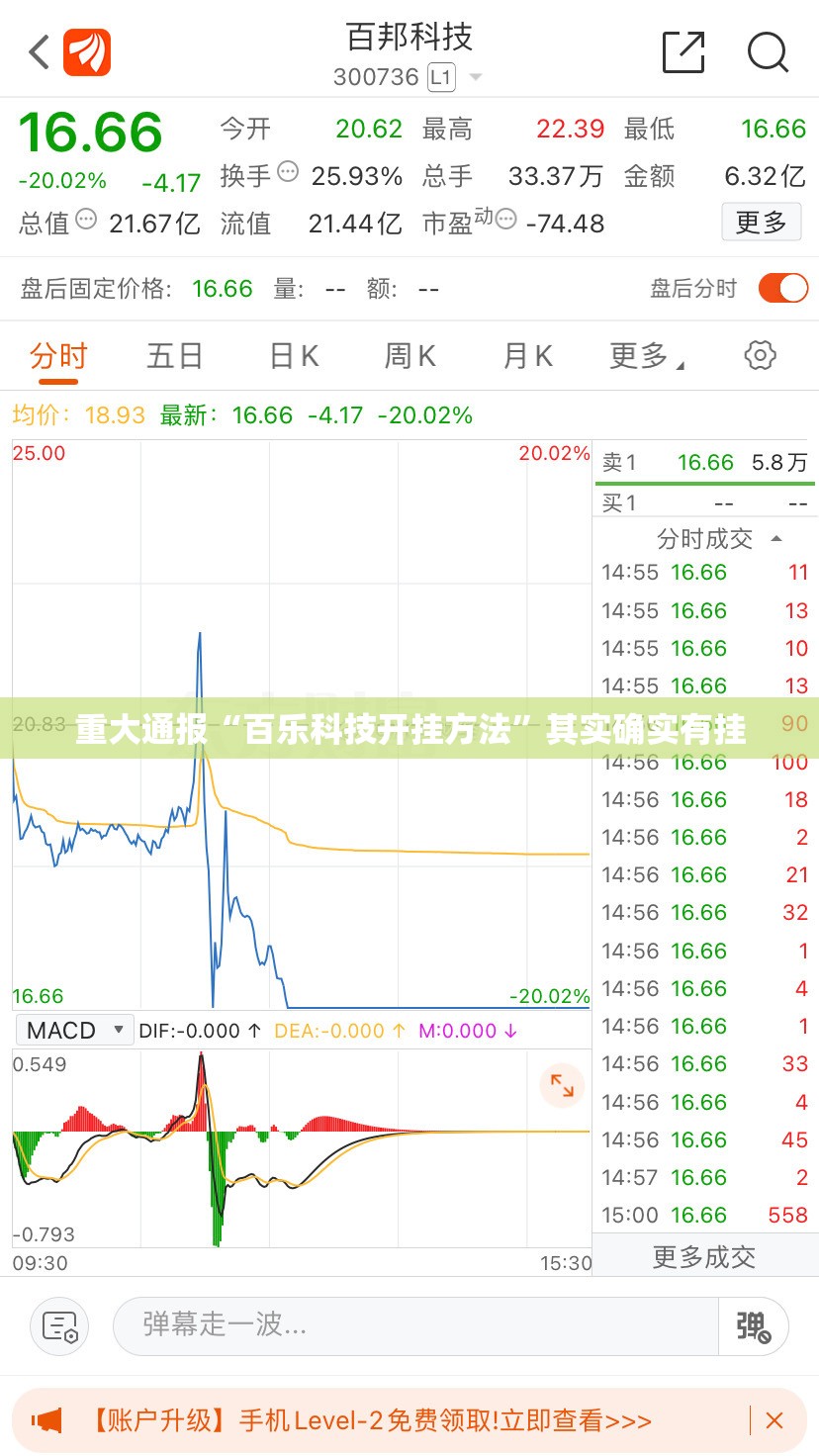
Task: Open 更多成交 for more trade records
Action: pyautogui.click(x=703, y=1257)
